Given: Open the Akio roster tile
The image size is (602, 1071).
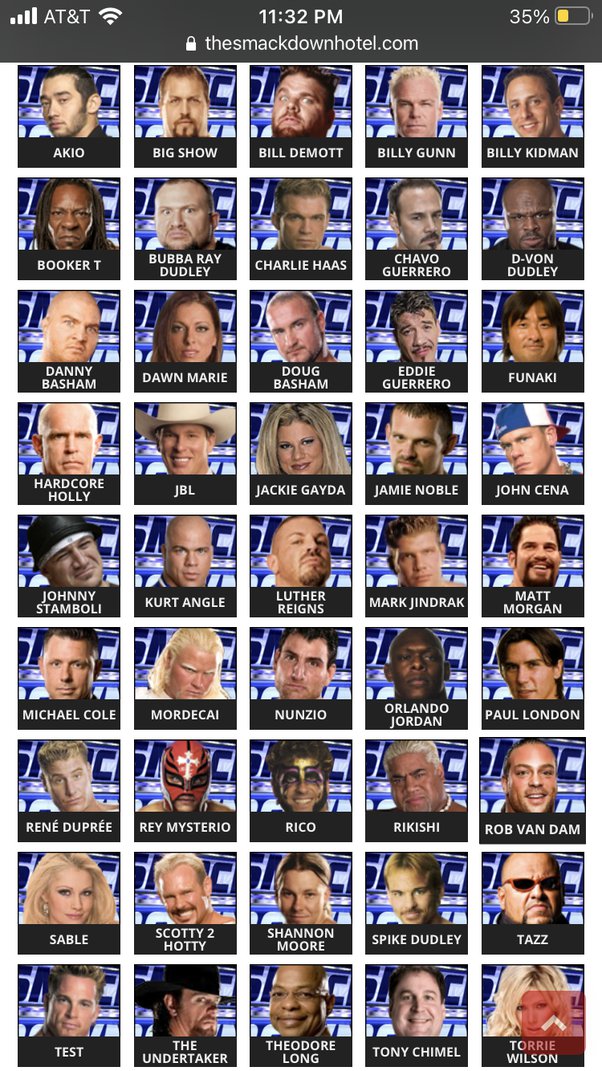Looking at the screenshot, I should point(69,116).
